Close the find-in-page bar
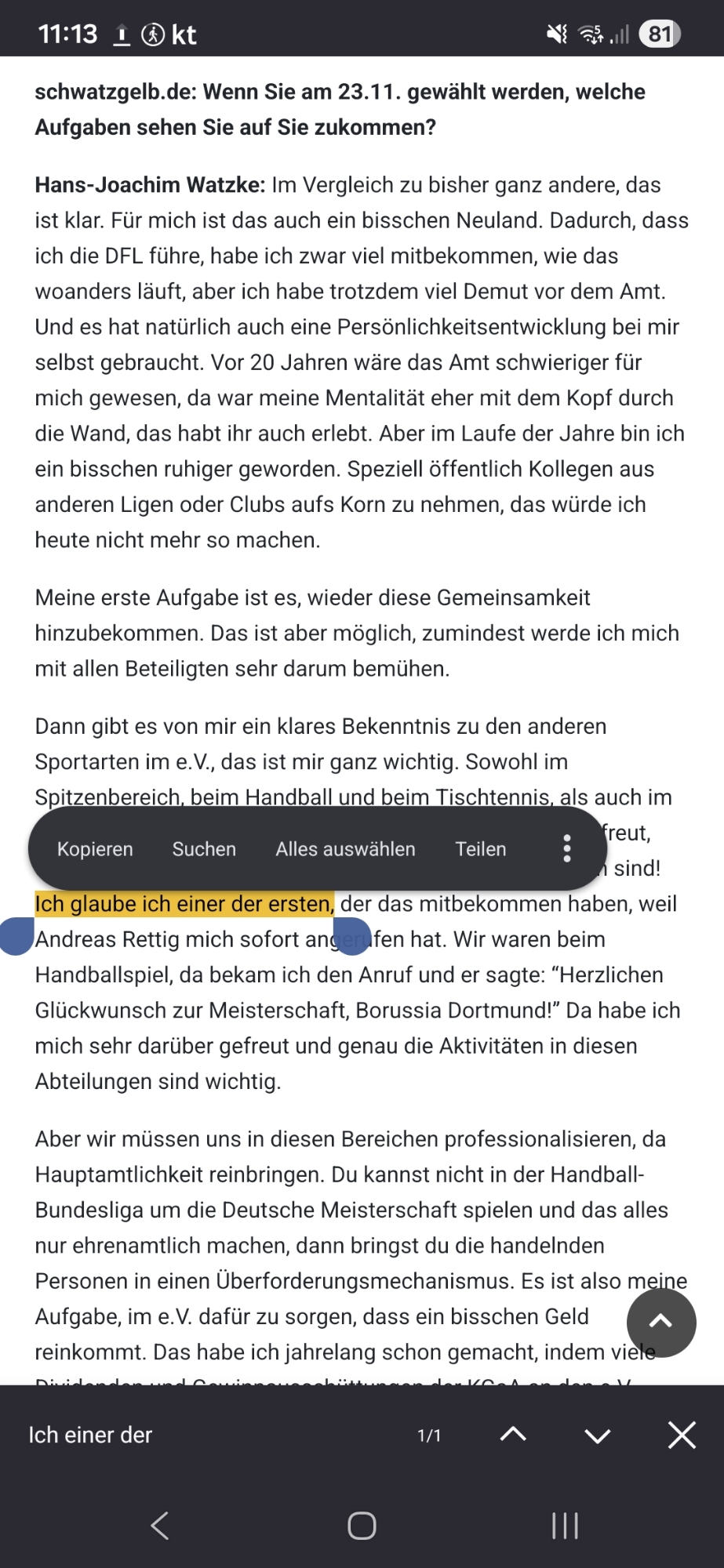Image resolution: width=724 pixels, height=1568 pixels. click(x=682, y=1435)
